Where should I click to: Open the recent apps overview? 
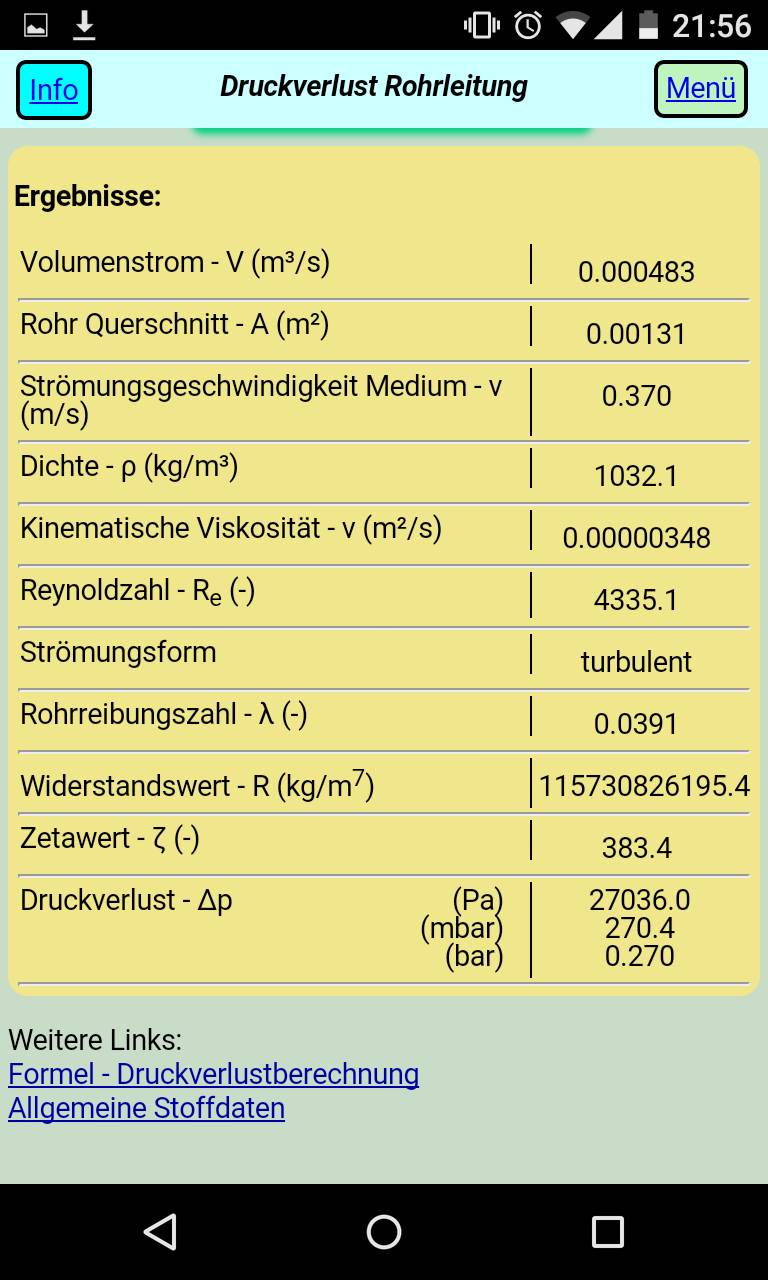click(x=607, y=1232)
